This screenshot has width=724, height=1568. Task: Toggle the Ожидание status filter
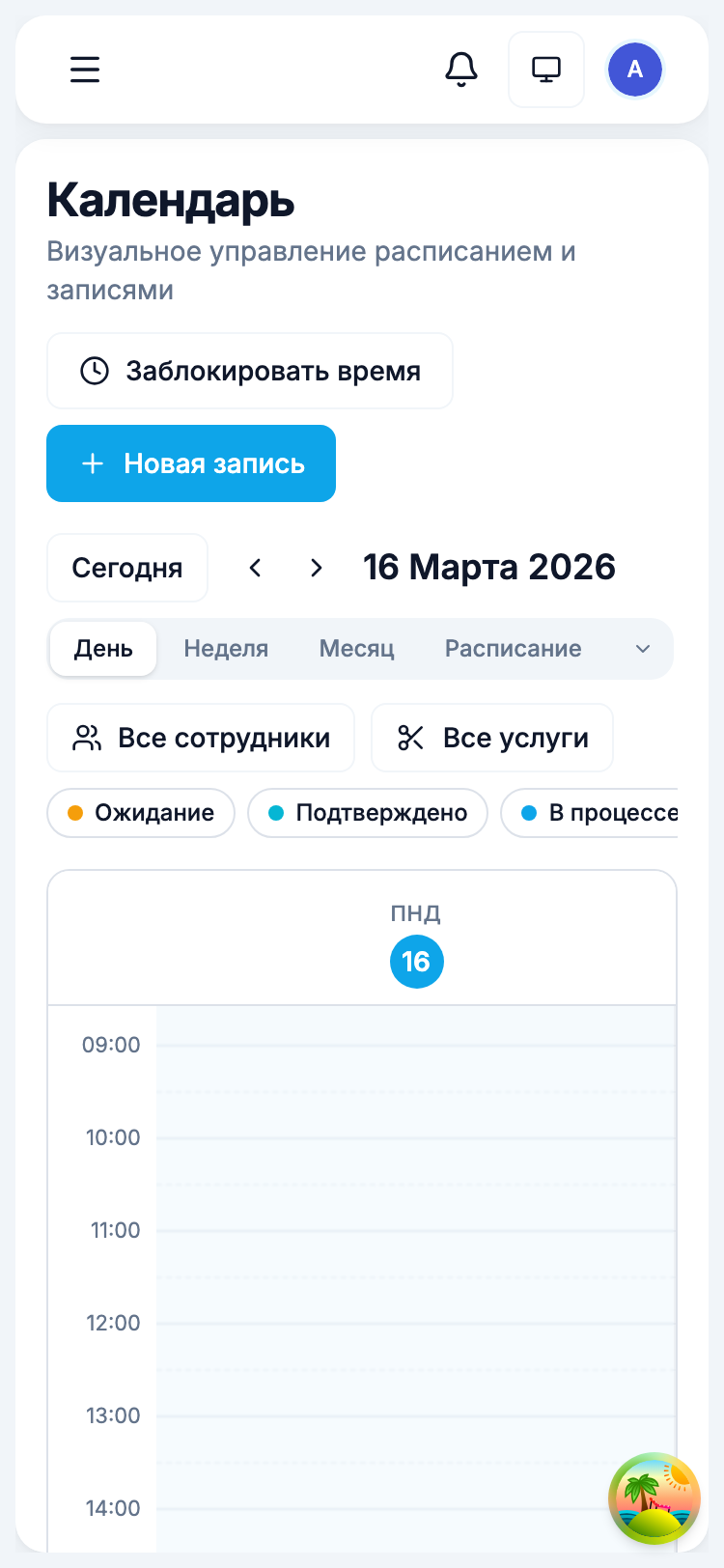click(140, 813)
